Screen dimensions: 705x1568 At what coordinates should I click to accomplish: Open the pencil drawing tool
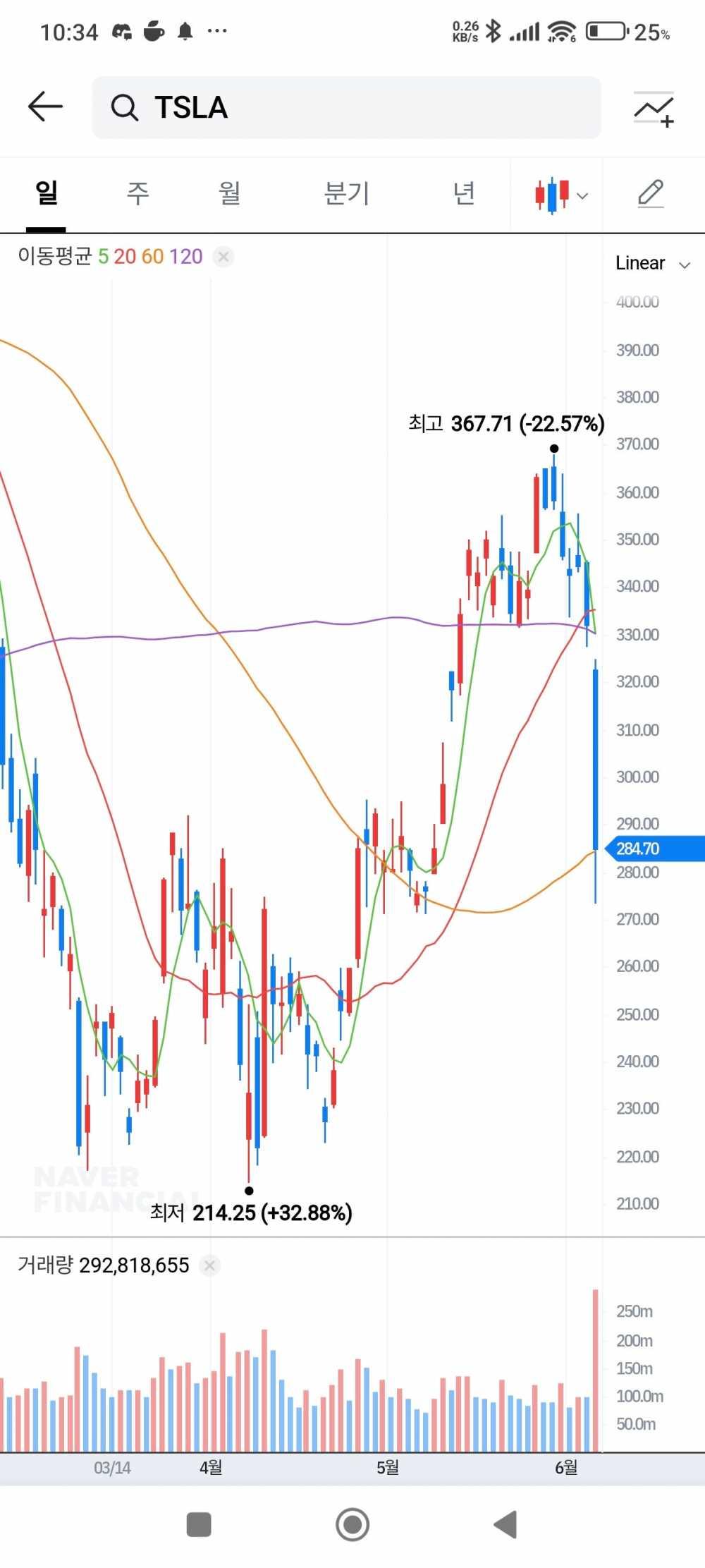tap(651, 194)
